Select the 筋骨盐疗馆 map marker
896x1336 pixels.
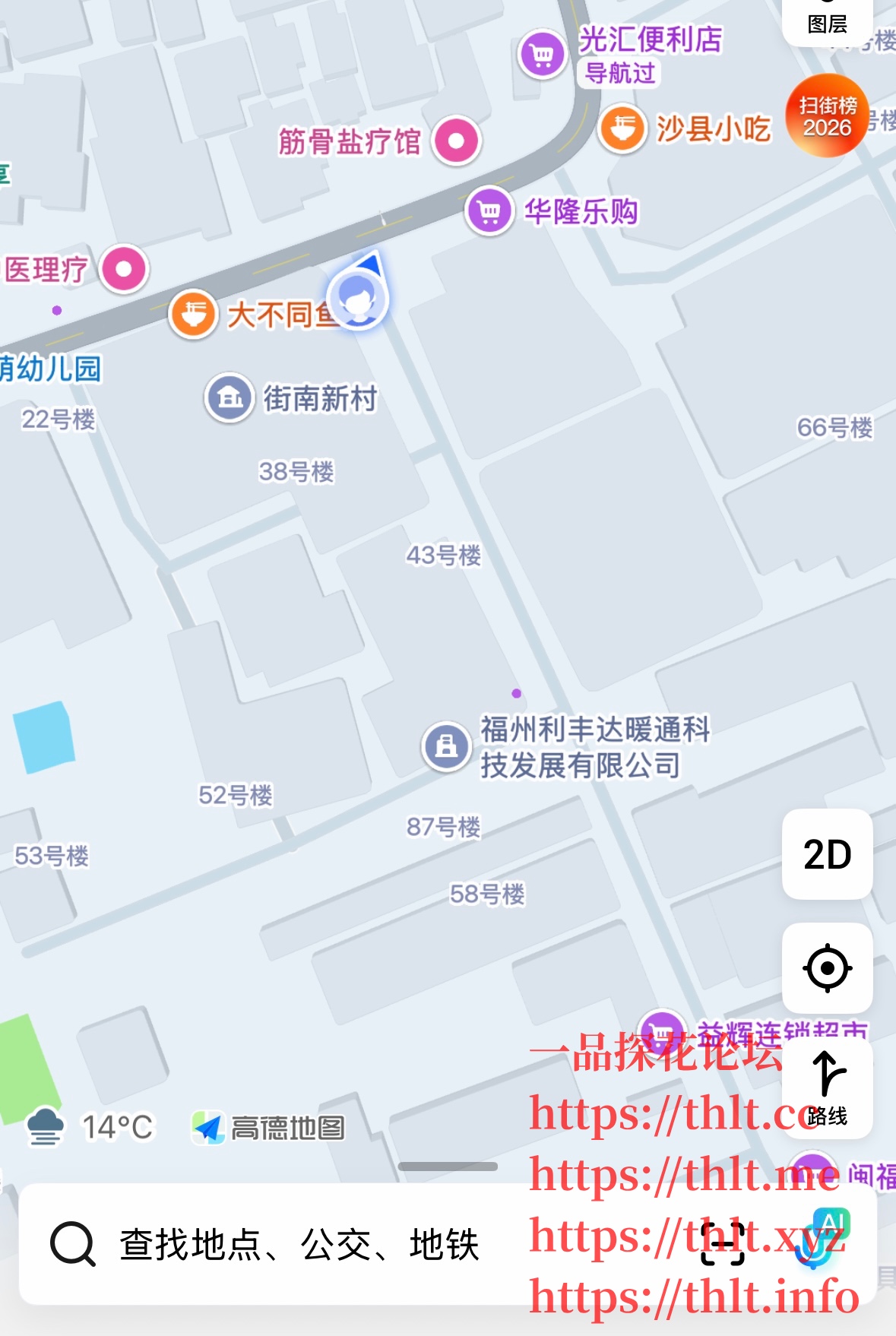pyautogui.click(x=456, y=141)
